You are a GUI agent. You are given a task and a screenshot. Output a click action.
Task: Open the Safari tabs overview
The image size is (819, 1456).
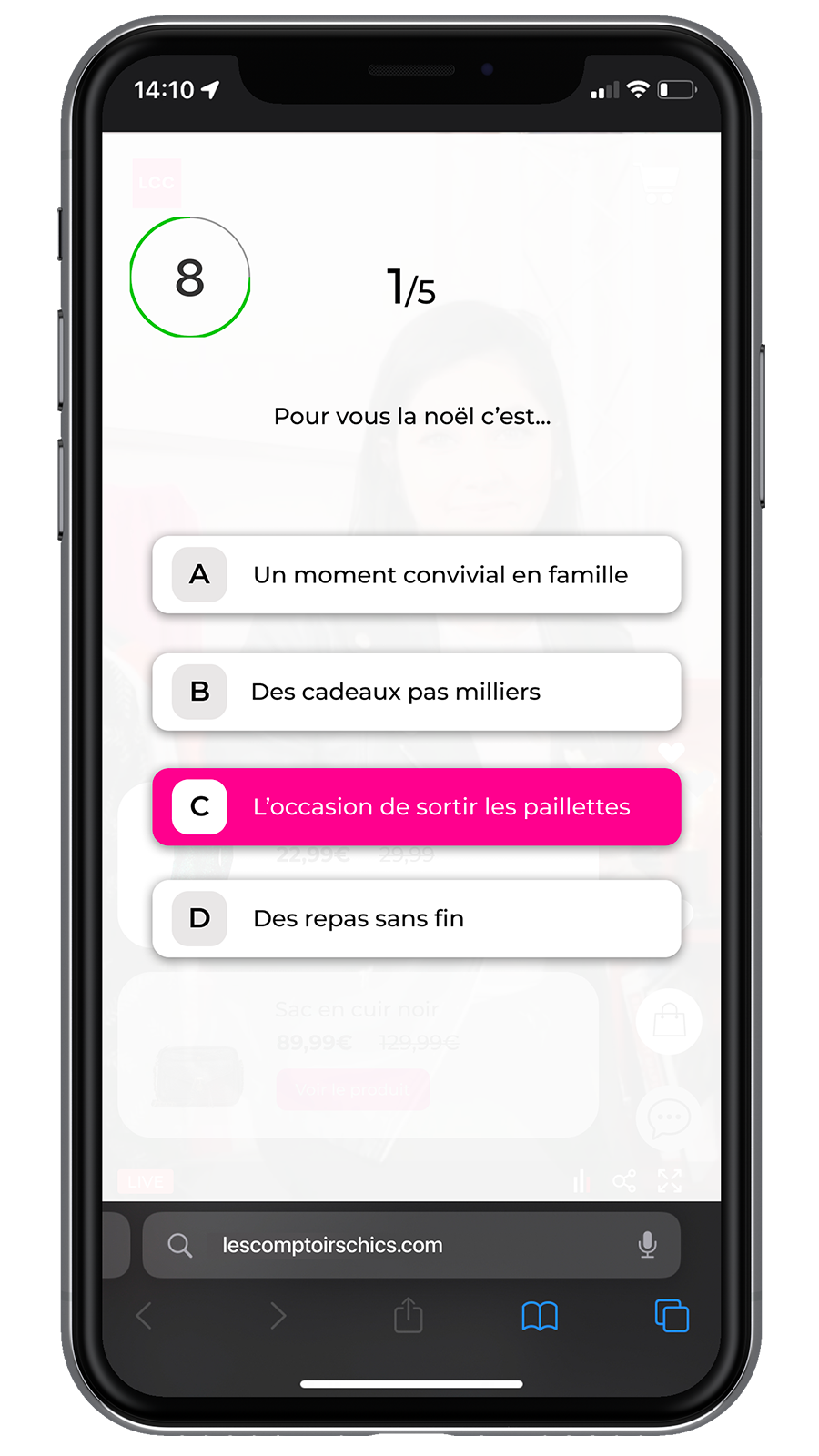point(672,1316)
